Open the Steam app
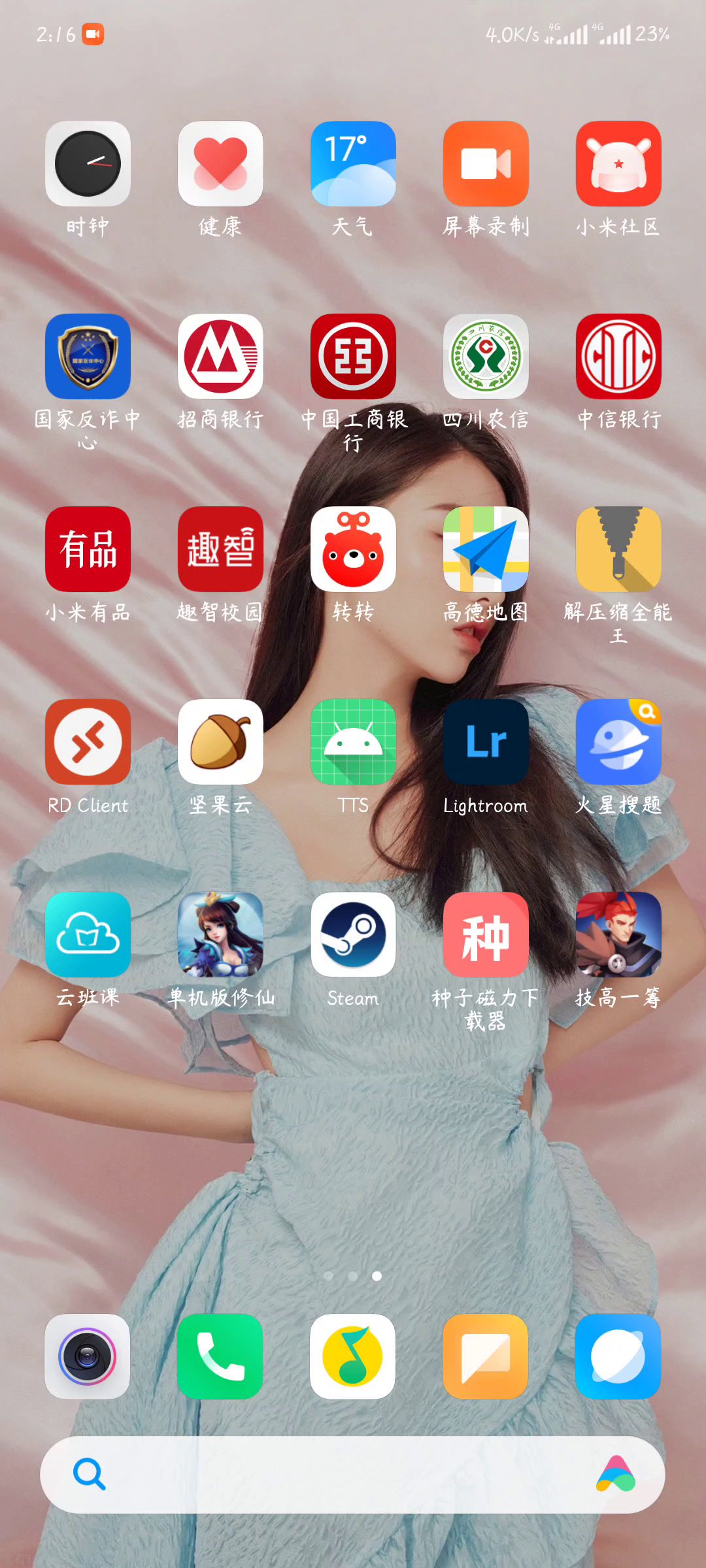Viewport: 706px width, 1568px height. point(353,934)
